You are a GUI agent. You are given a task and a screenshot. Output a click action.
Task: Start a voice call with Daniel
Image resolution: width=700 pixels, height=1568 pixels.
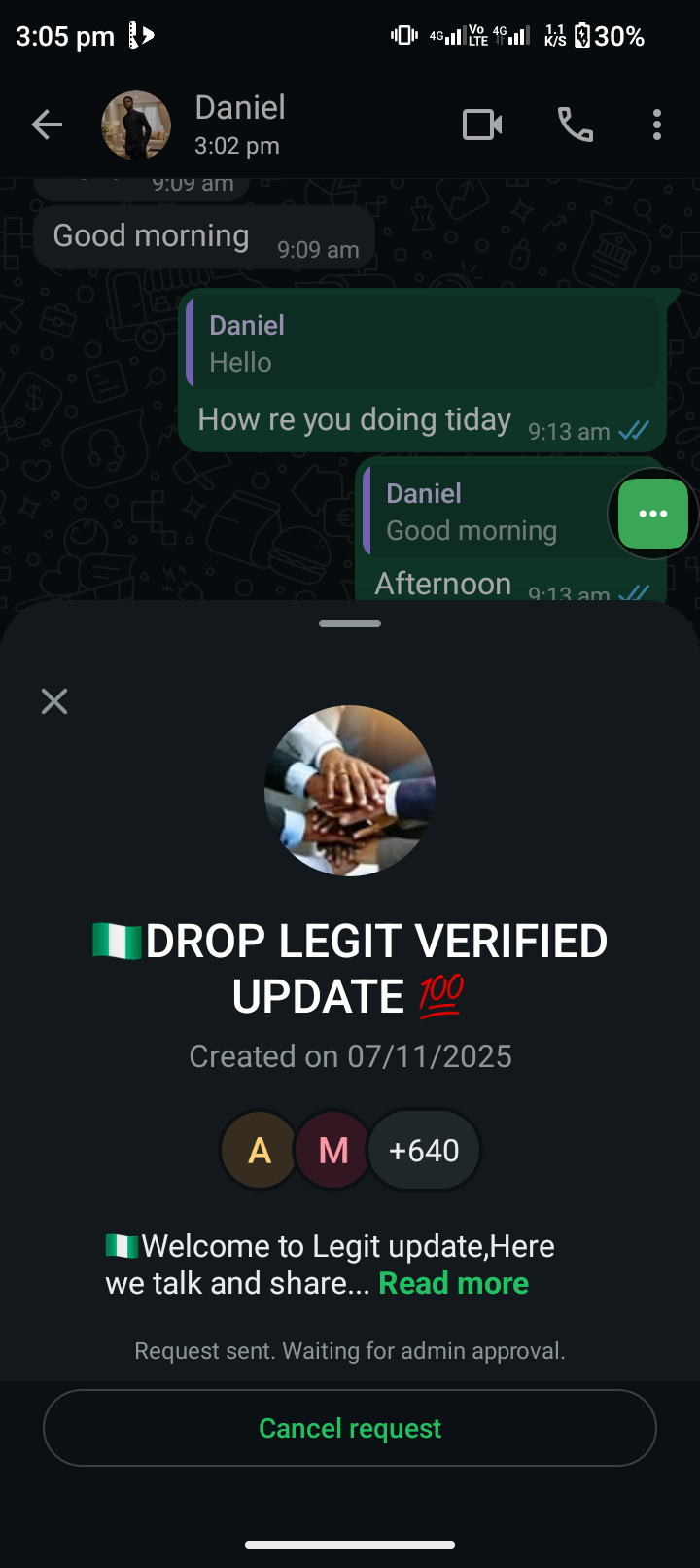click(x=575, y=125)
